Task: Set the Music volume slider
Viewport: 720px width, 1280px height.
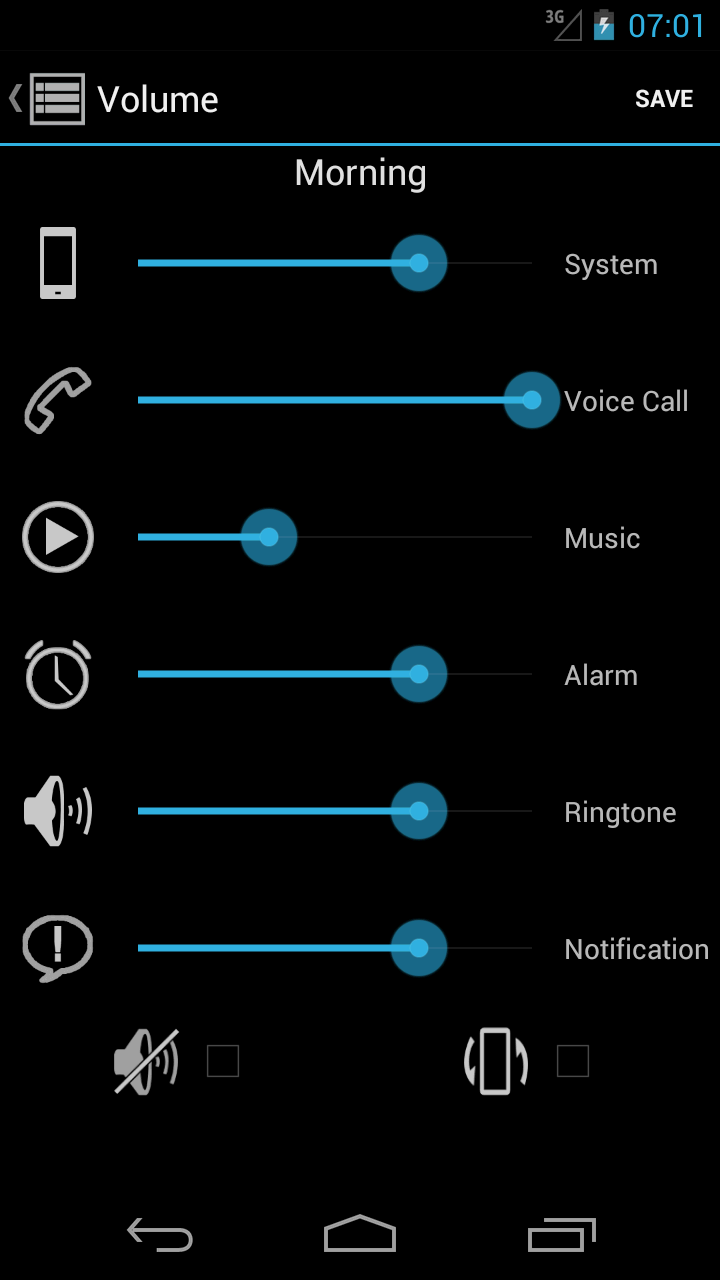Action: [335, 537]
